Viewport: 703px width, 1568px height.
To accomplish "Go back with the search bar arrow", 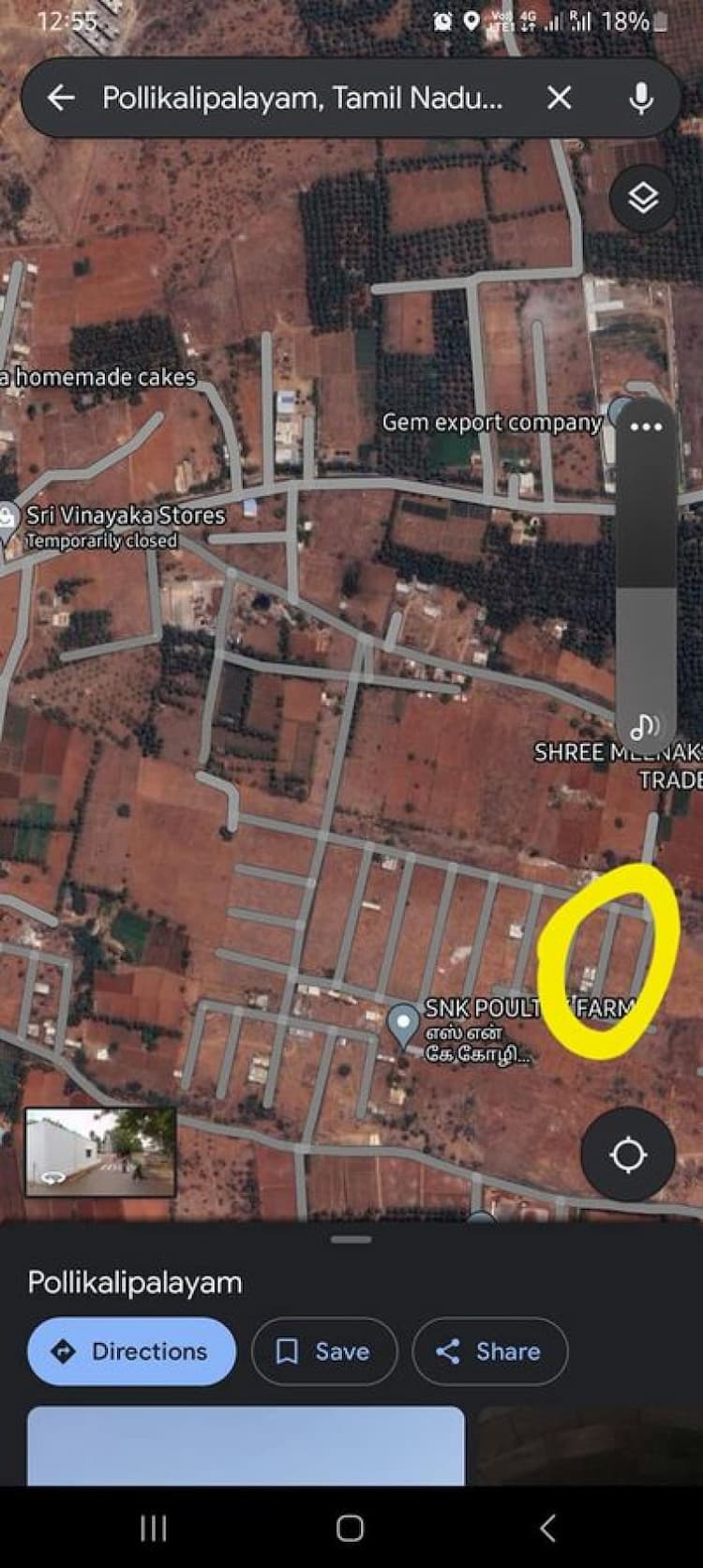I will (x=61, y=98).
